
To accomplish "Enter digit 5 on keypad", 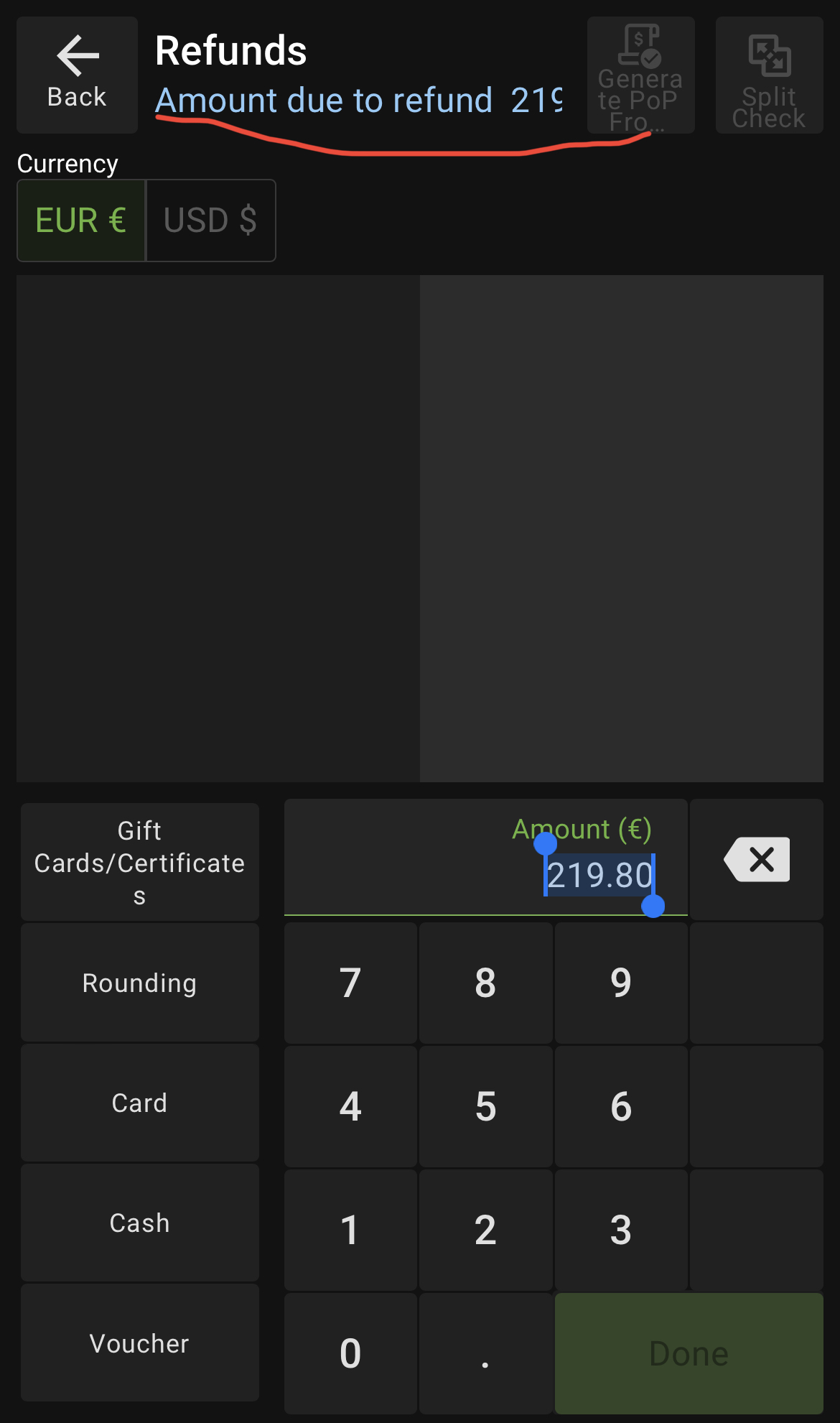I will coord(485,1106).
